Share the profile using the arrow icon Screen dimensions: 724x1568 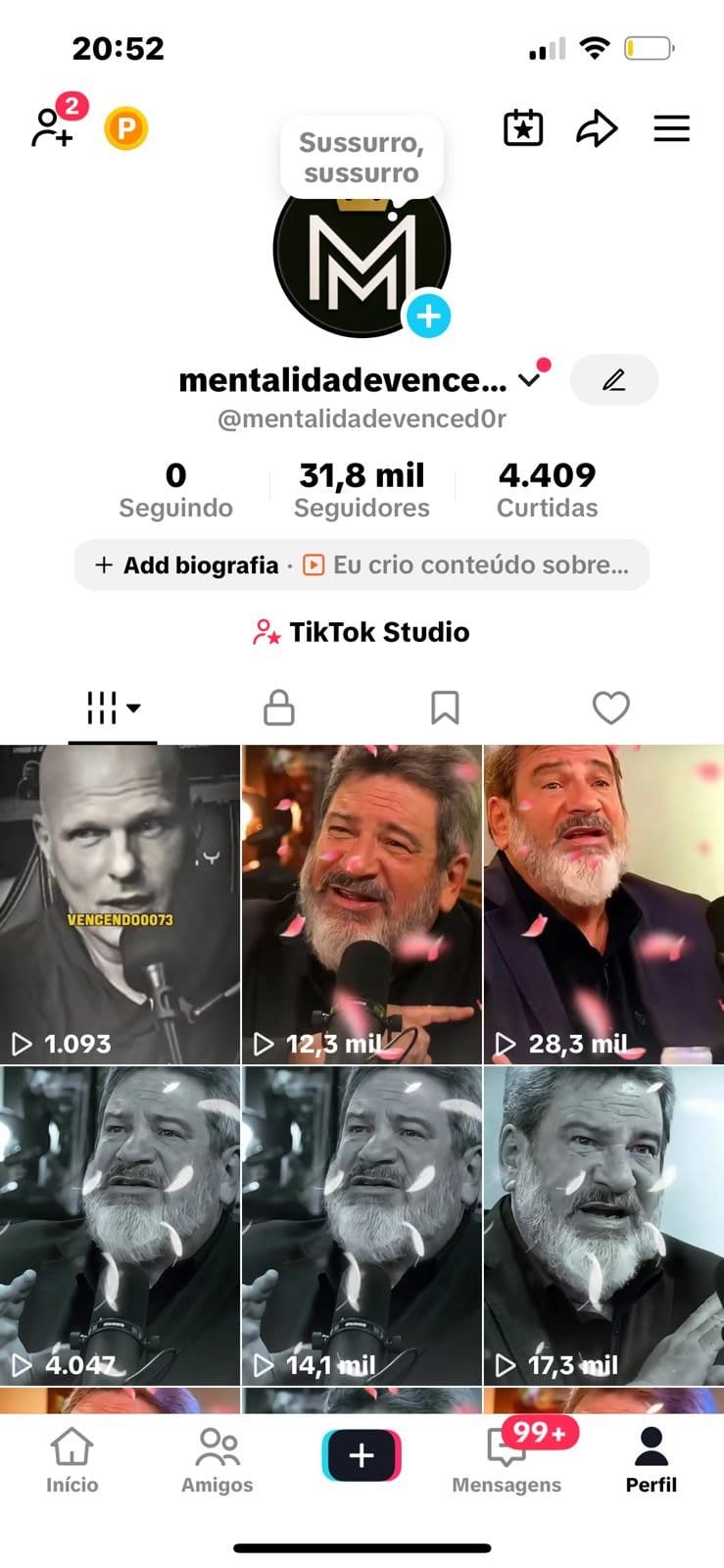pyautogui.click(x=597, y=127)
